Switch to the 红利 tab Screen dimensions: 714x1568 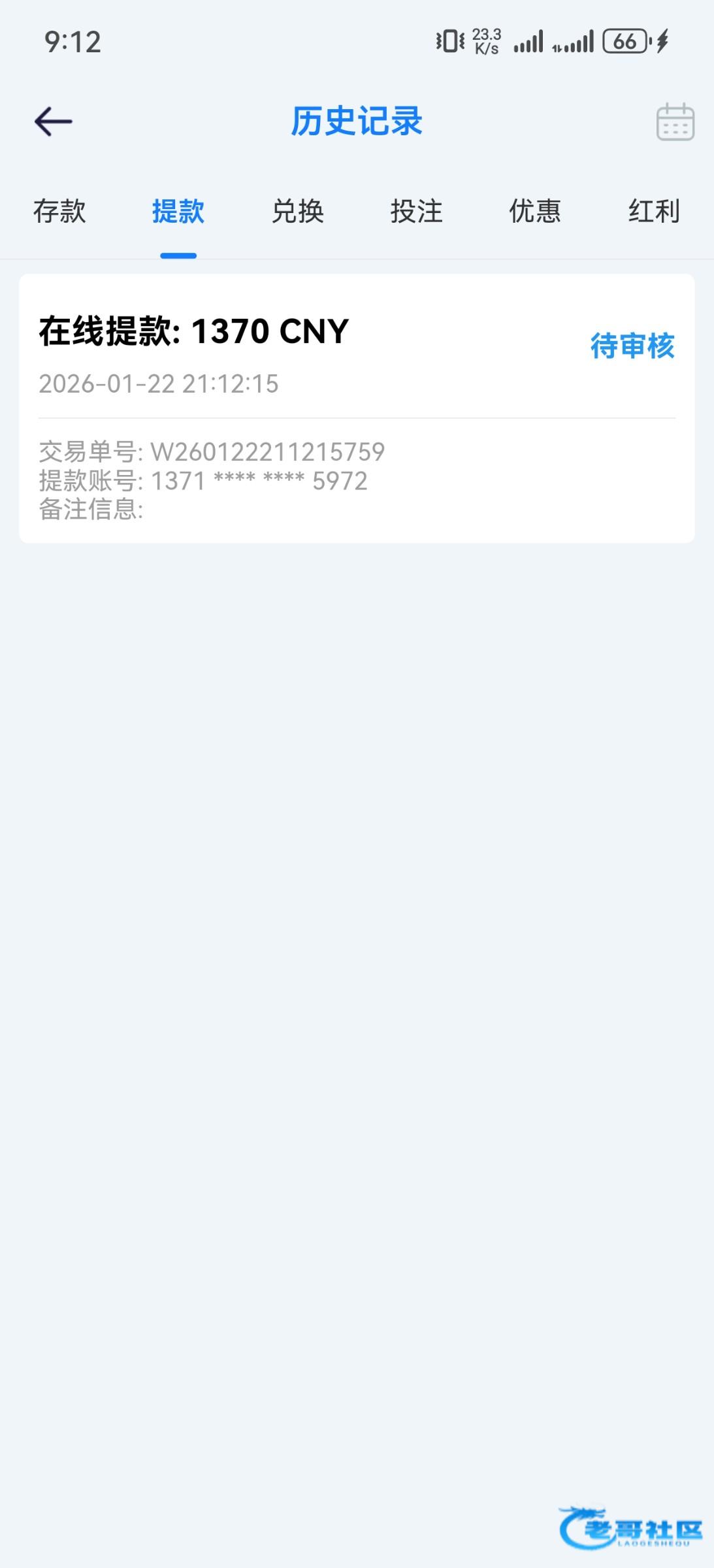pos(654,211)
